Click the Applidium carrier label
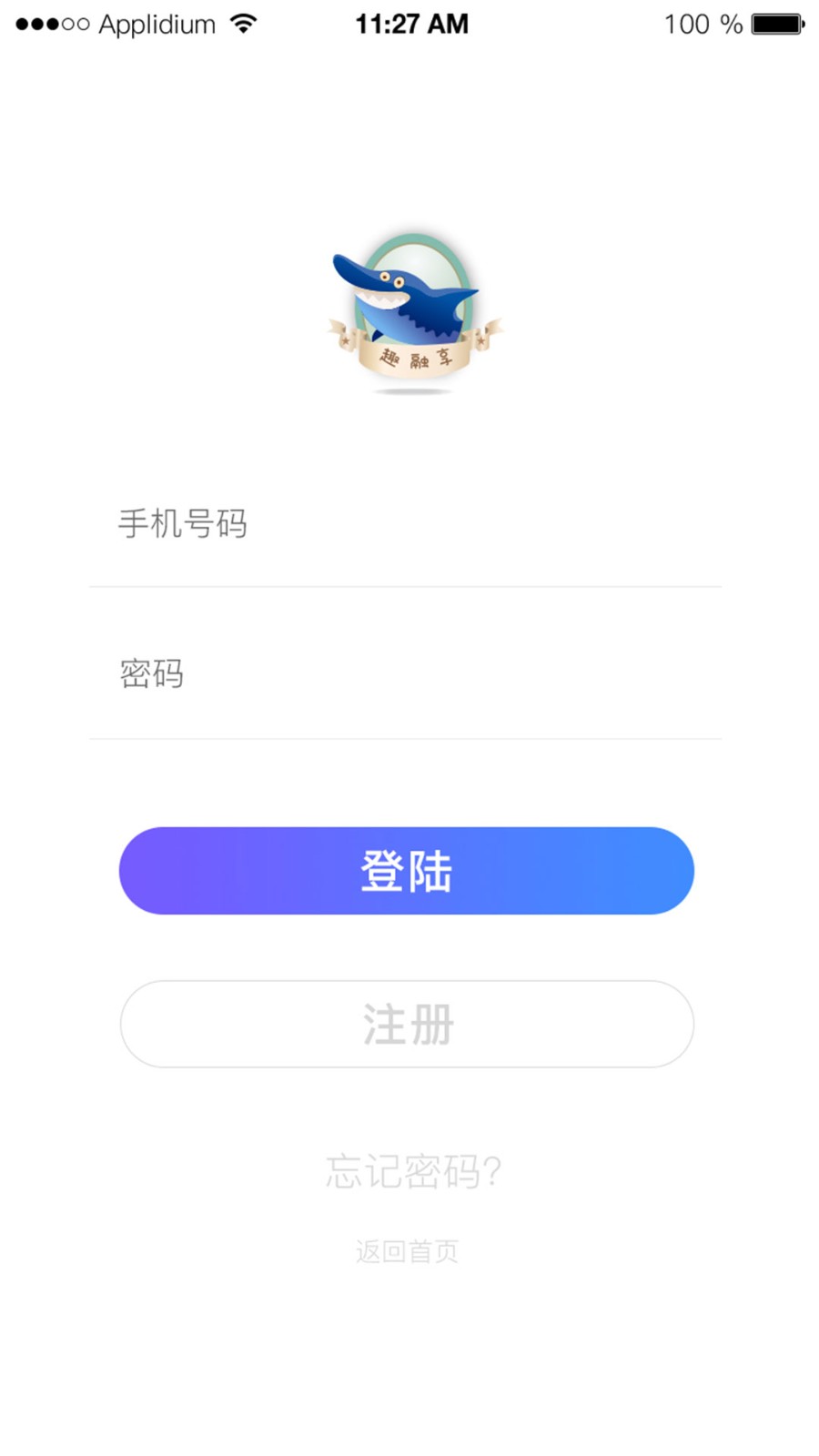Viewport: 819px width, 1456px height. point(157,24)
